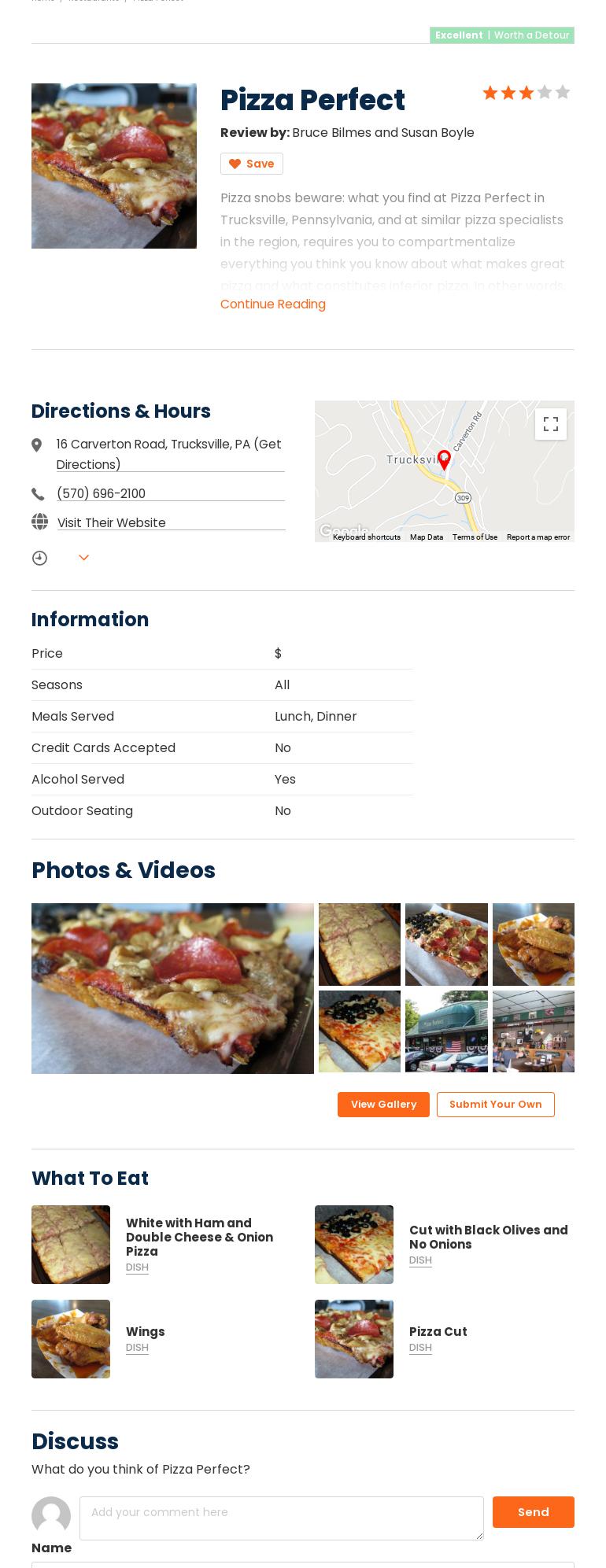Viewport: 606px width, 1568px height.
Task: Continue reading the full review
Action: pos(272,304)
